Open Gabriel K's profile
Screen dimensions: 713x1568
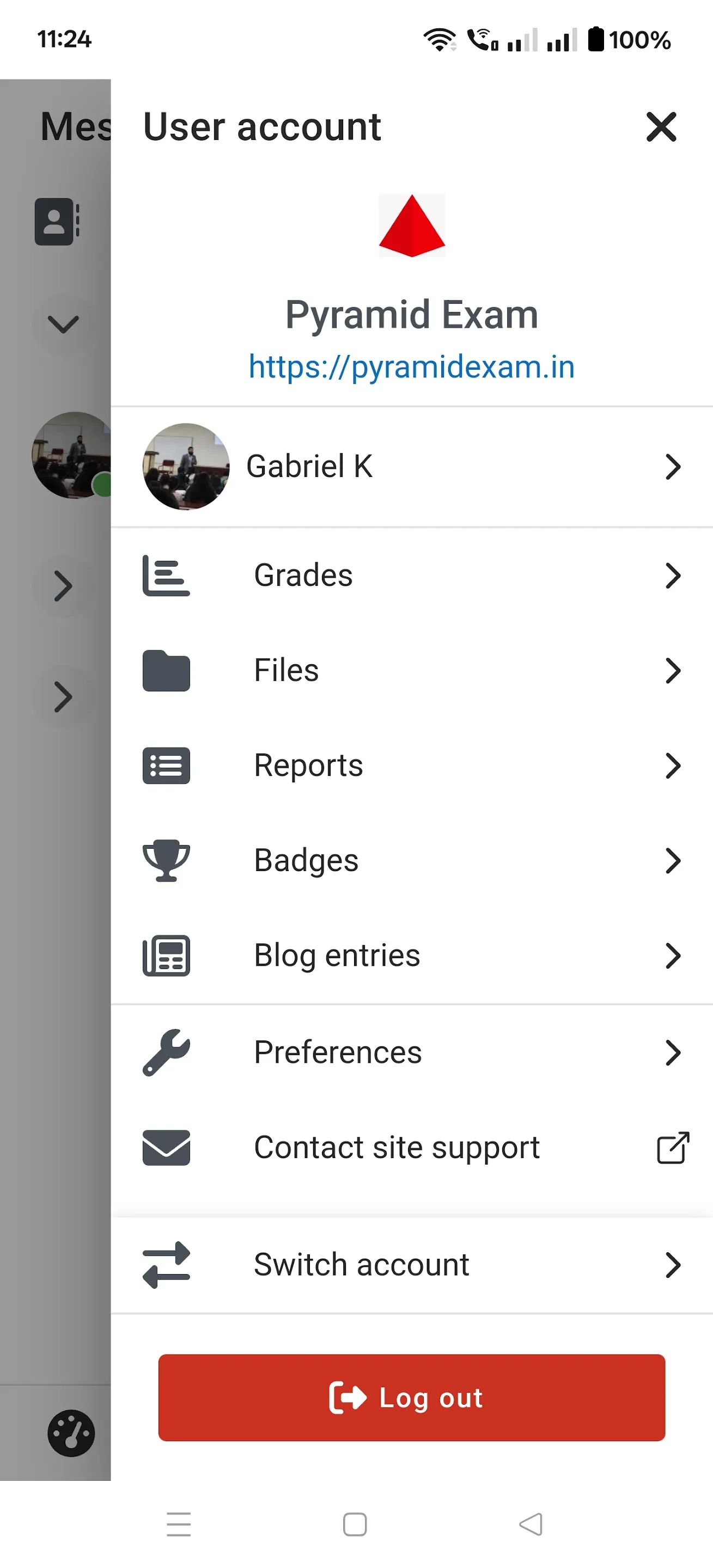point(412,467)
